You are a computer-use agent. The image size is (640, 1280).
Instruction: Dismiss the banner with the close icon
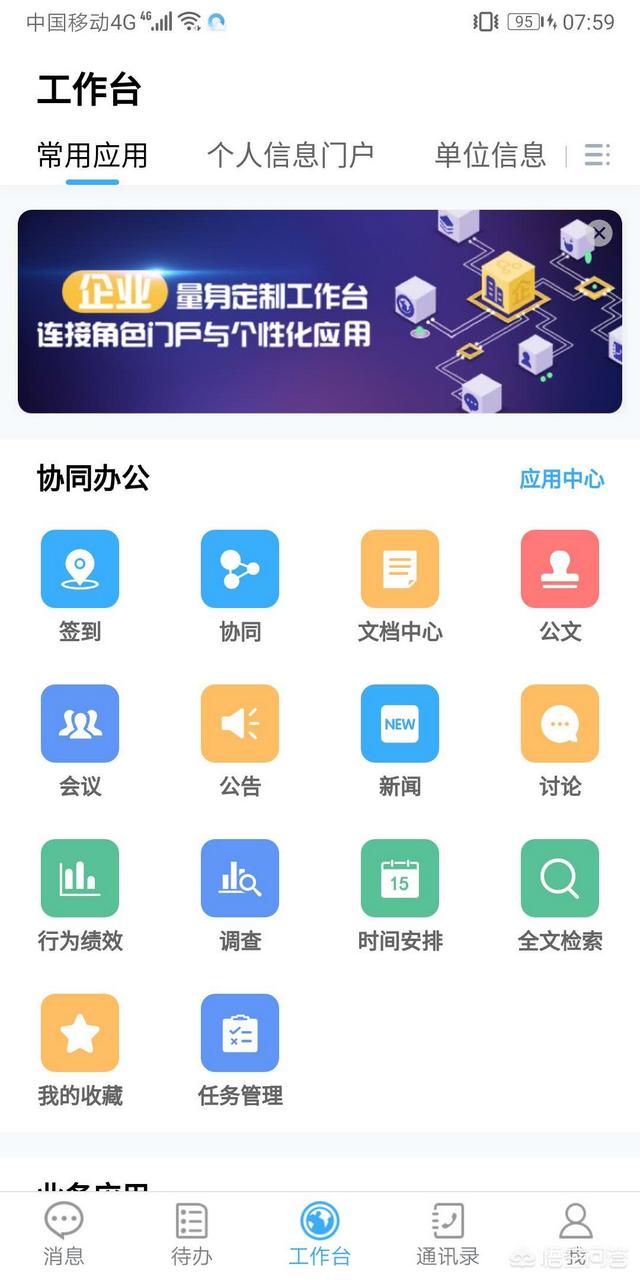599,233
